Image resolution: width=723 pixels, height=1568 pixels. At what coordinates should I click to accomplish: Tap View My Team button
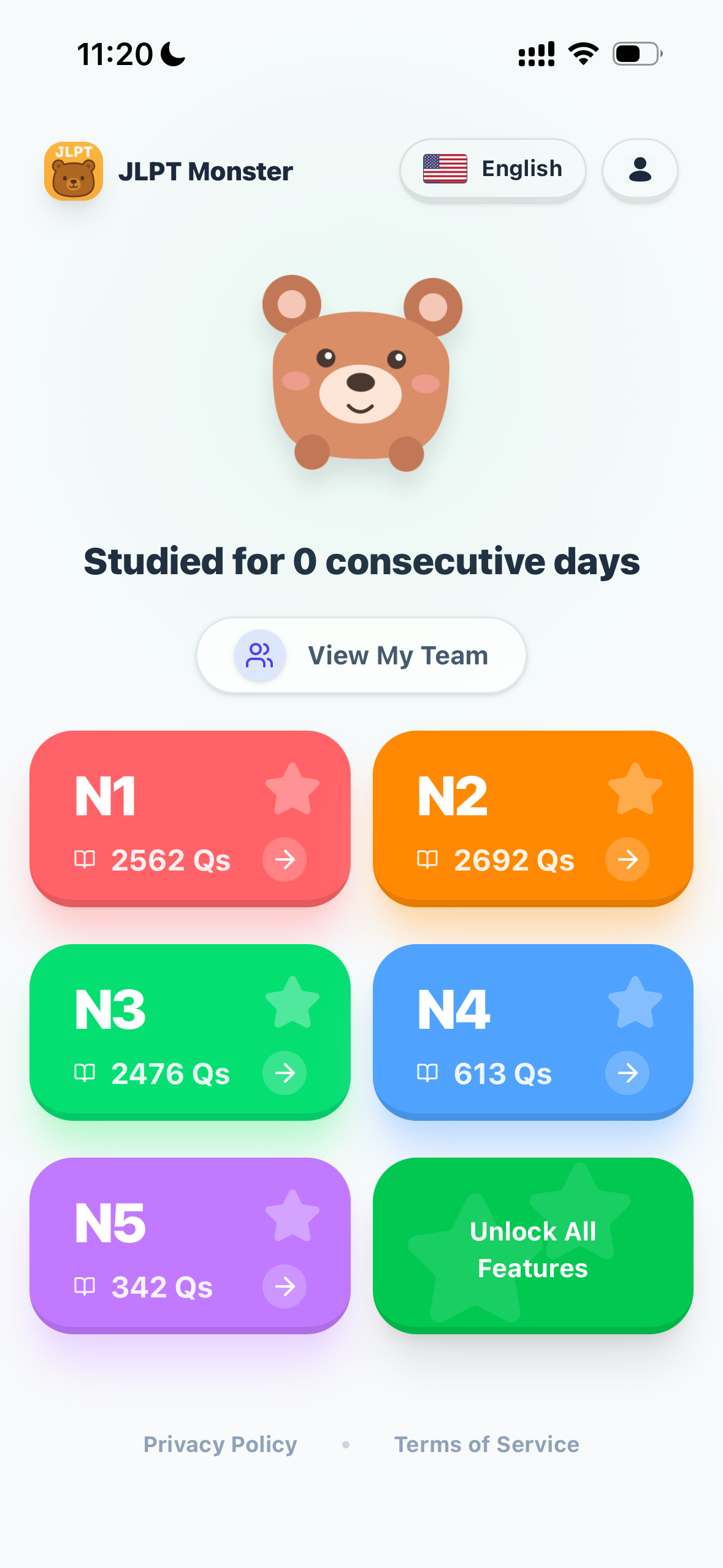[361, 655]
